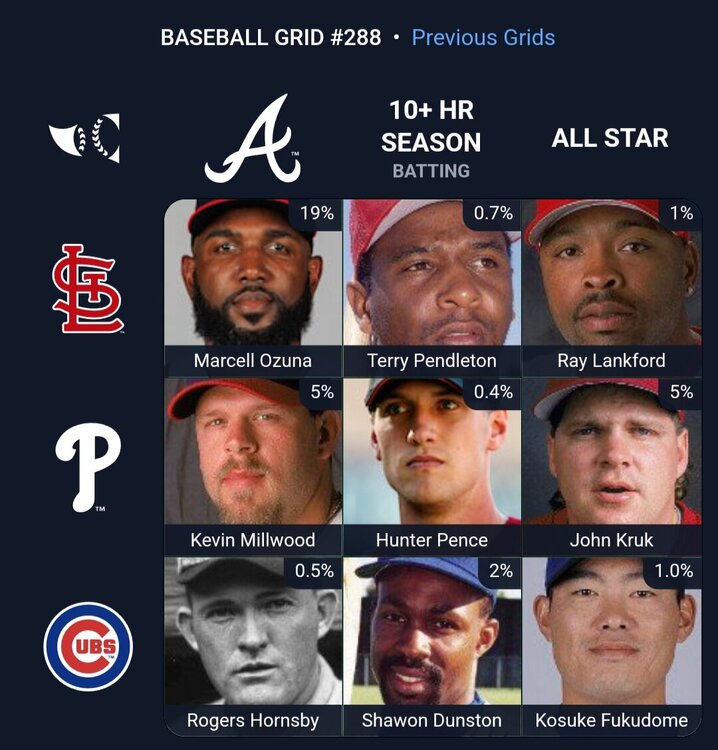Screen dimensions: 718x750
Task: Select the Hunter Pence grid cell
Action: click(x=432, y=466)
